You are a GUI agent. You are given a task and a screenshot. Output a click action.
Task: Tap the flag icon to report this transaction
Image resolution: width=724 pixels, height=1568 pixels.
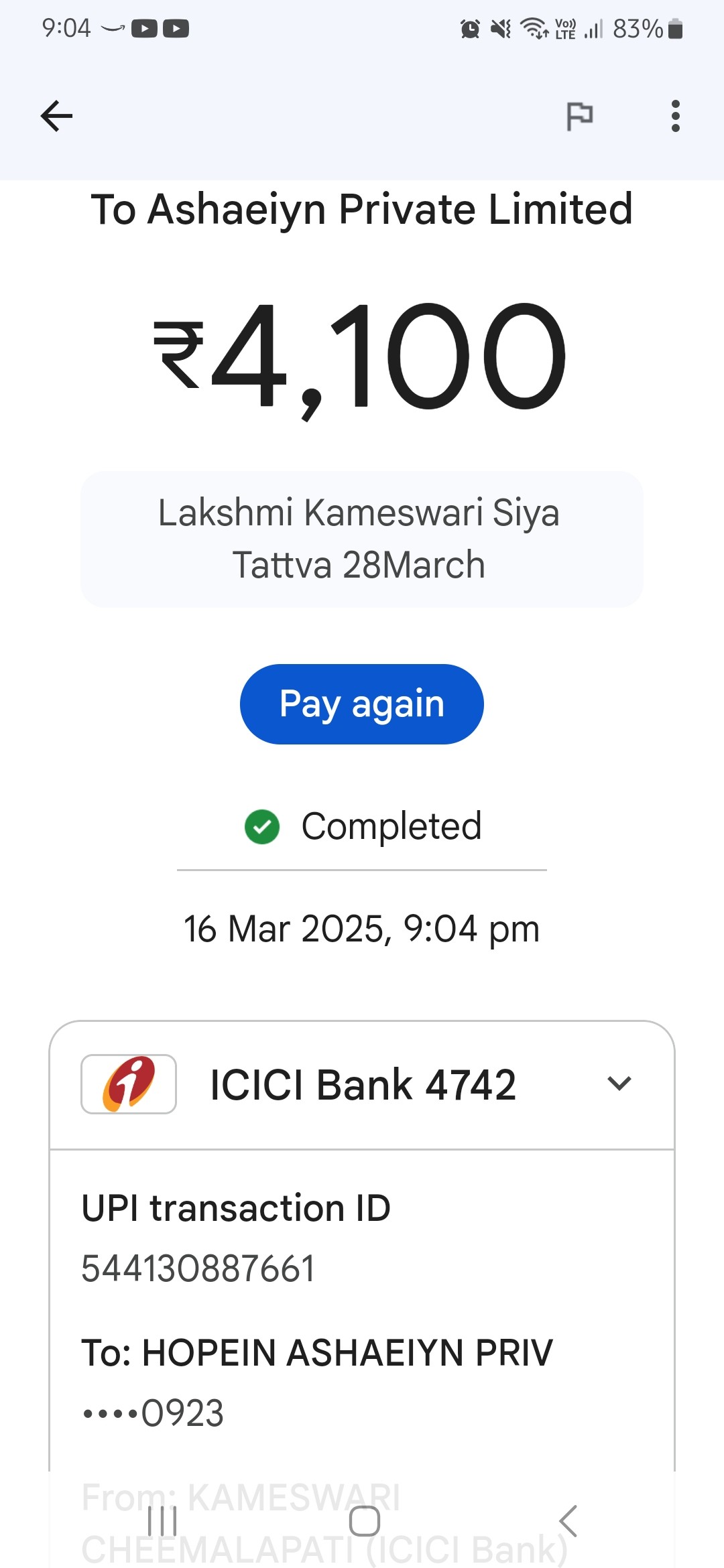(x=579, y=116)
